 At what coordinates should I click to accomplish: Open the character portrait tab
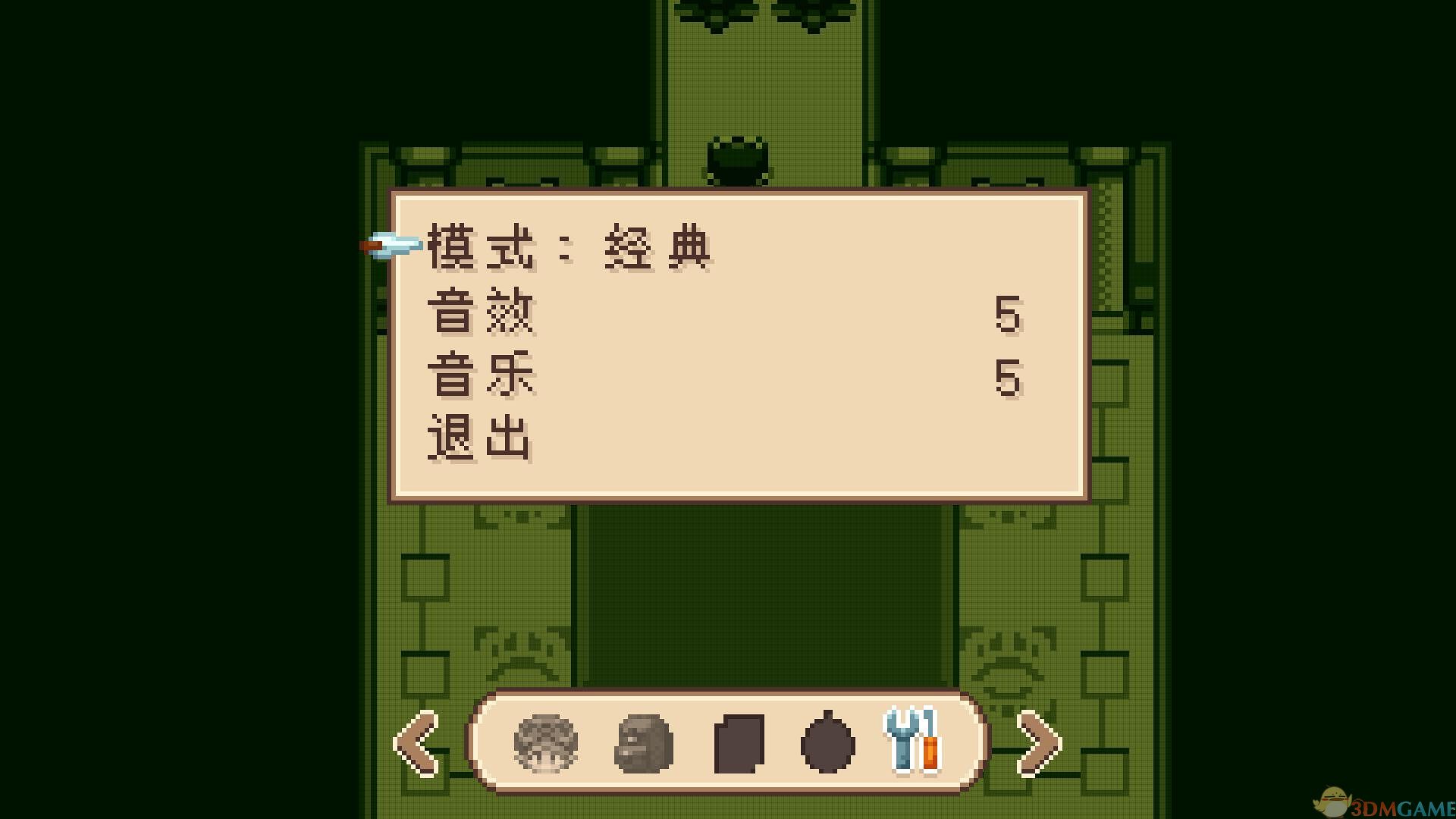(545, 743)
